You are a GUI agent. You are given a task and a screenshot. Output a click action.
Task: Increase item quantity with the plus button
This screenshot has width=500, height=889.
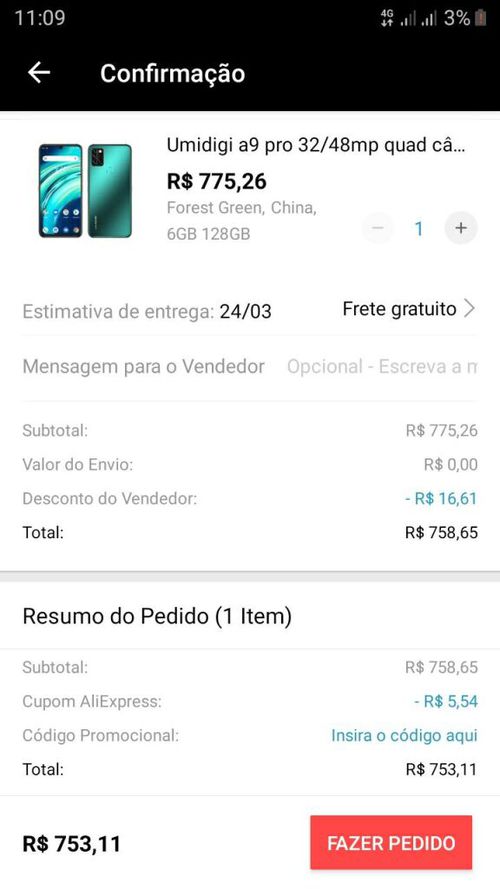[x=461, y=228]
